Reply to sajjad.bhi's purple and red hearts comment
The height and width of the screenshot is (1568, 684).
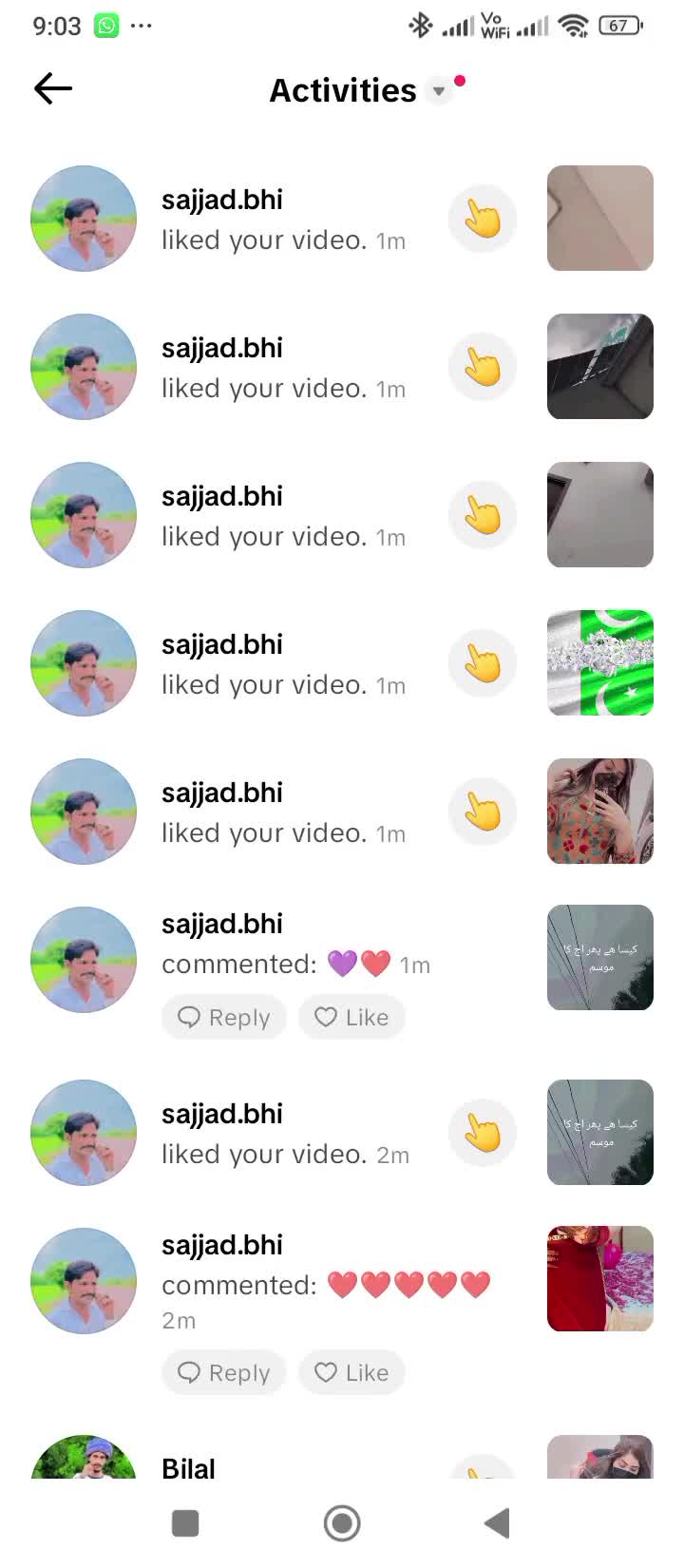[x=224, y=1018]
